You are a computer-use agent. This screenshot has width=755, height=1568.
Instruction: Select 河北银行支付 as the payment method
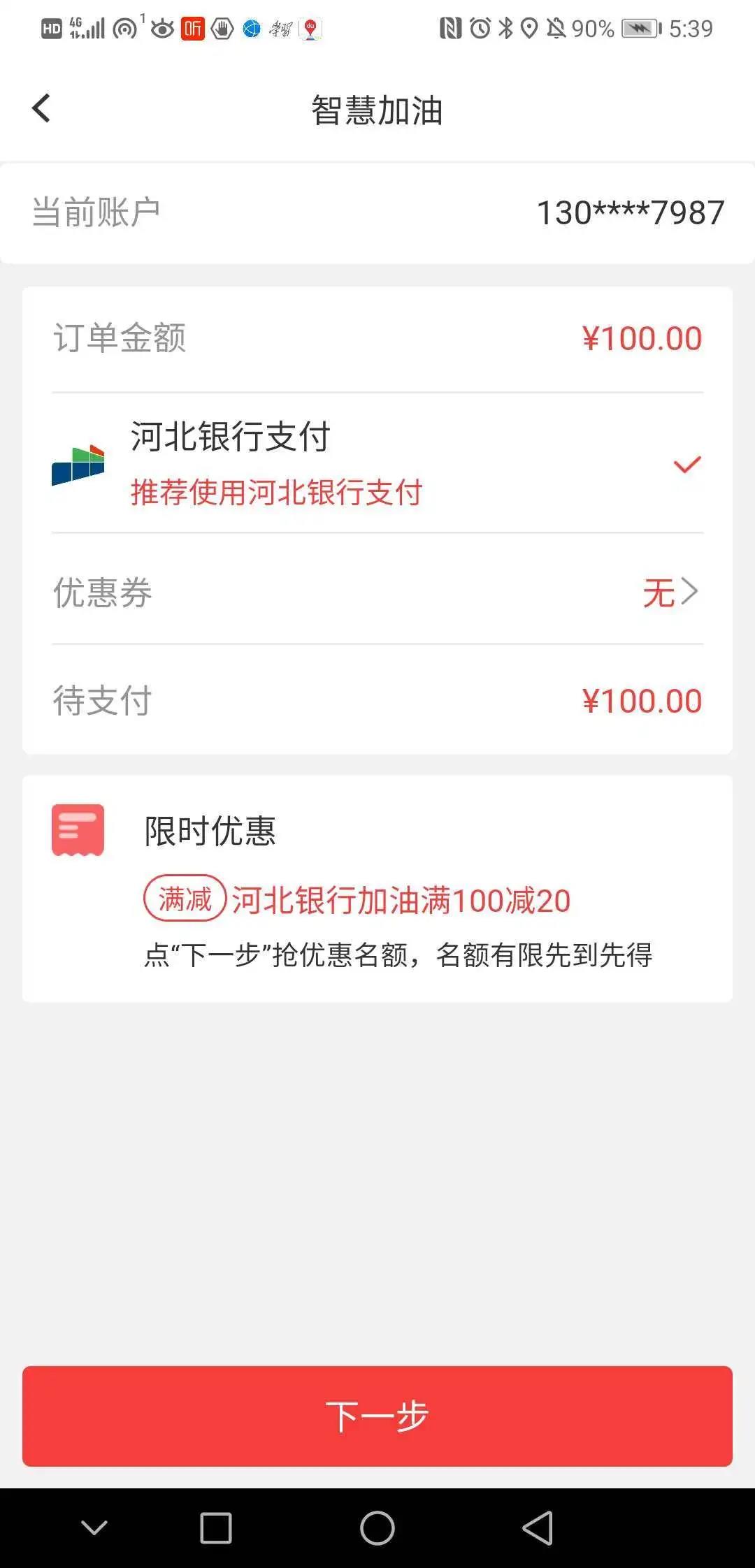click(x=377, y=463)
